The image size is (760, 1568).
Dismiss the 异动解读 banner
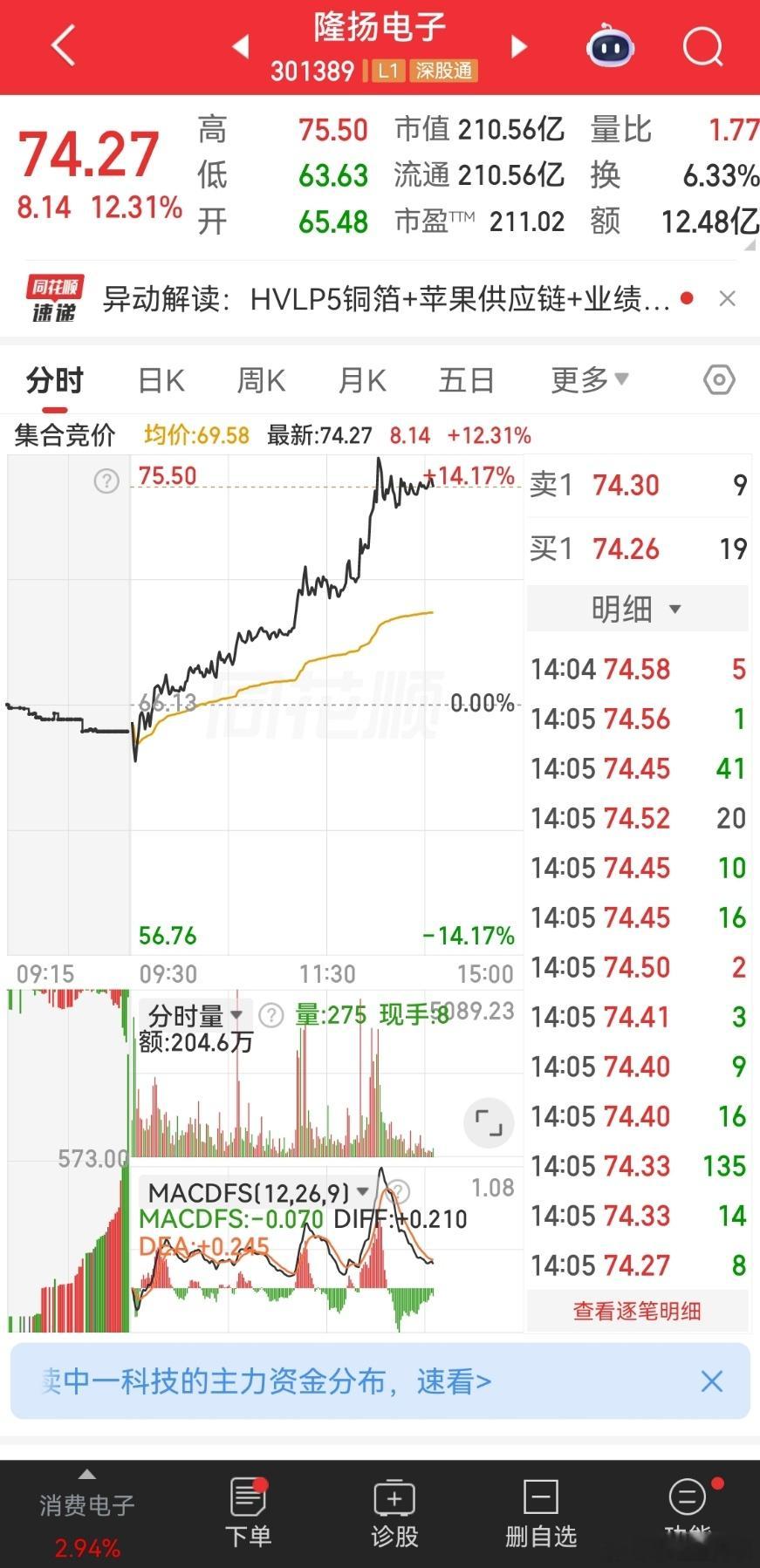(x=727, y=299)
